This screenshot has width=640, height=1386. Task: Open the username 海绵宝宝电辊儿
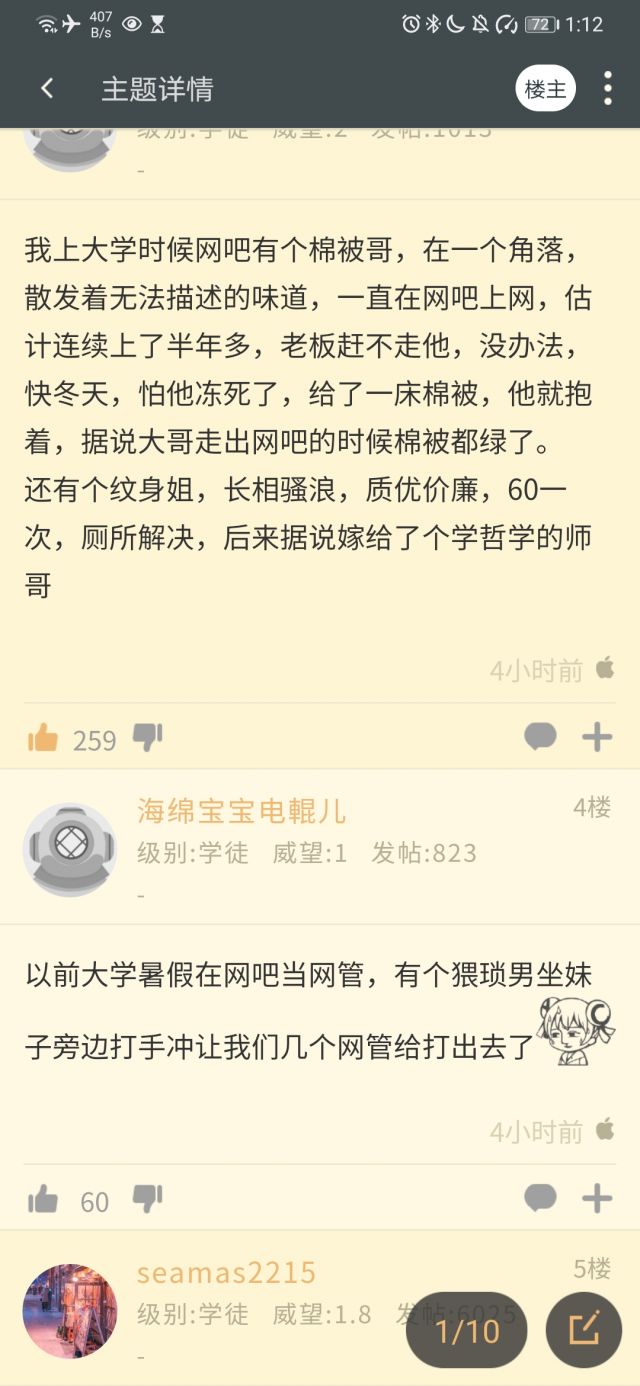[242, 811]
